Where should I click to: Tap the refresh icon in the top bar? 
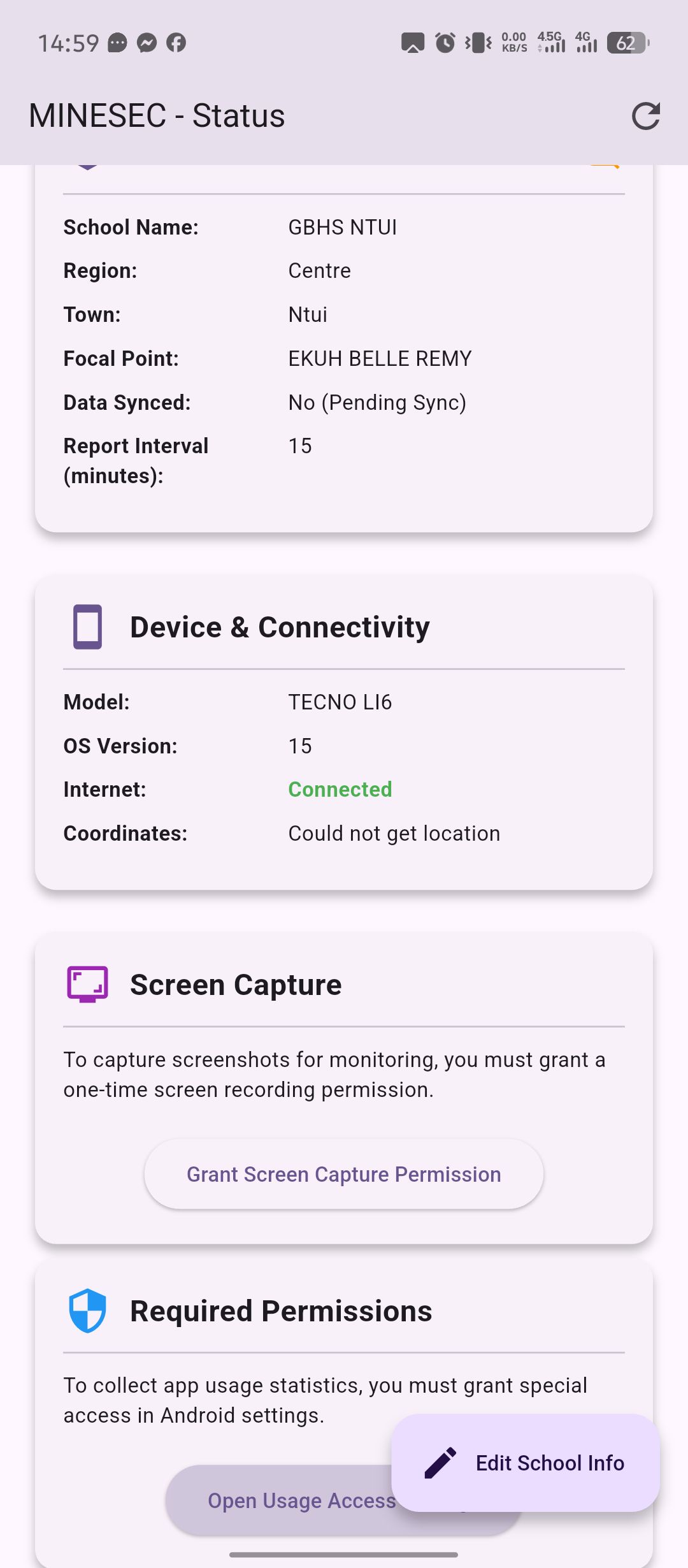[646, 115]
